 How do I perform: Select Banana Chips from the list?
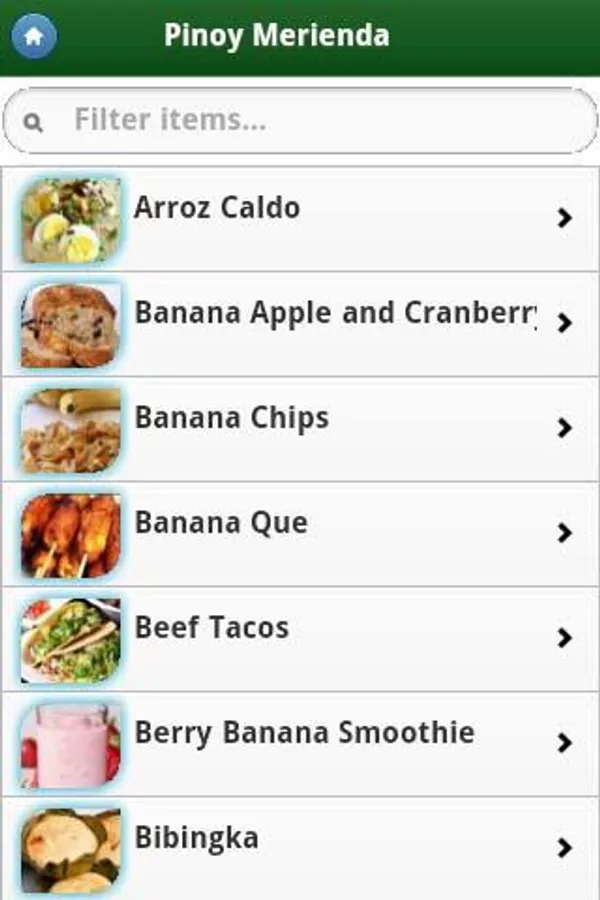point(300,428)
